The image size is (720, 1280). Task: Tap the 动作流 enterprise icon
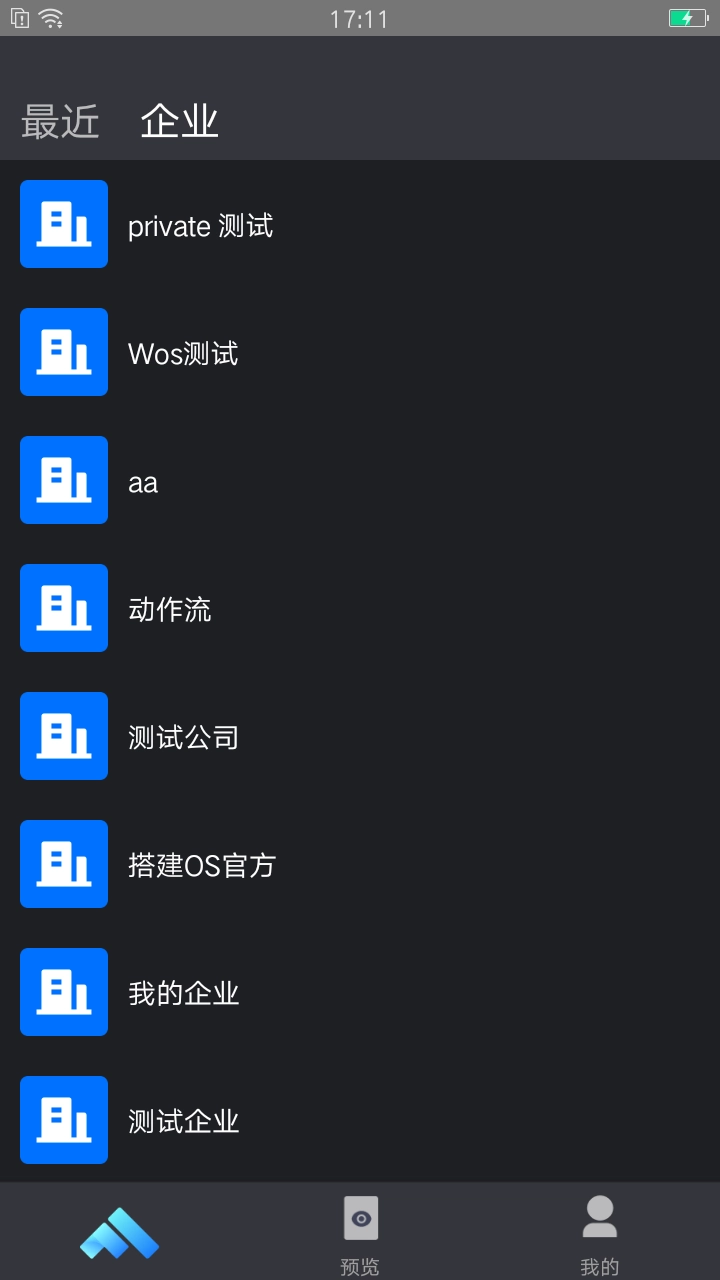click(x=63, y=608)
